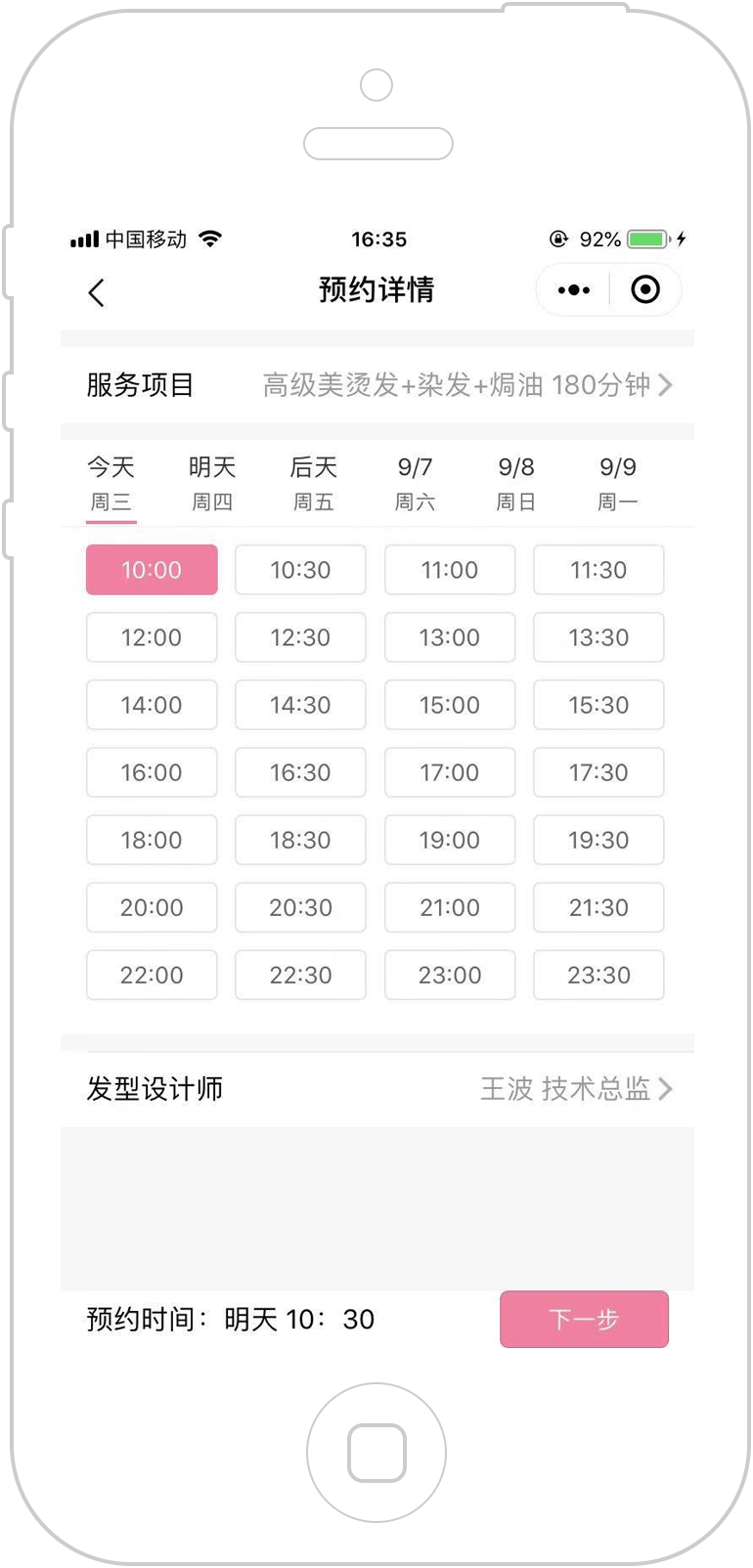Select the 今天 周三 date tab

coord(111,484)
